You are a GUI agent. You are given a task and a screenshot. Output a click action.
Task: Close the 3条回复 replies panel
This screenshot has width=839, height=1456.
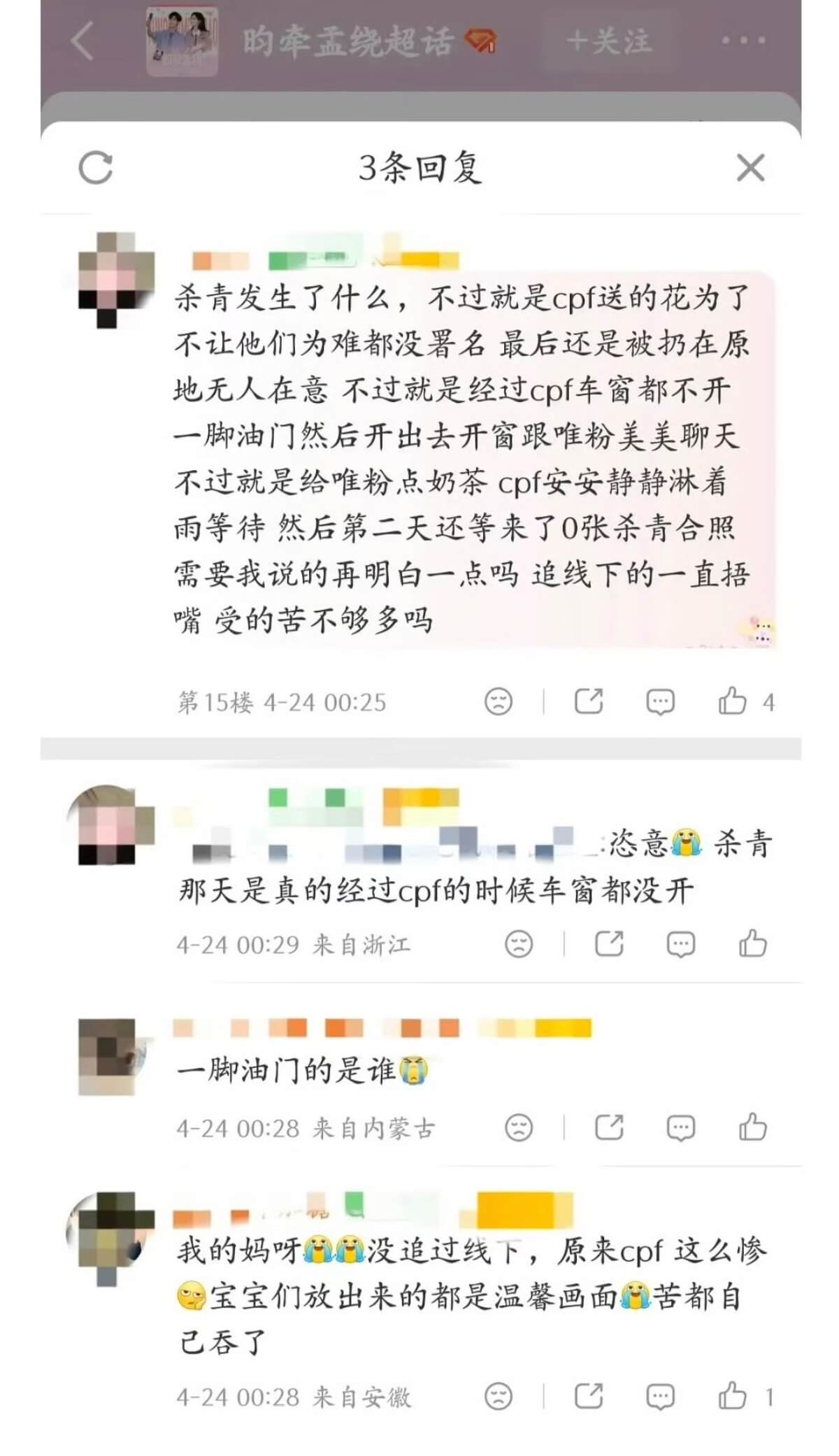(750, 168)
